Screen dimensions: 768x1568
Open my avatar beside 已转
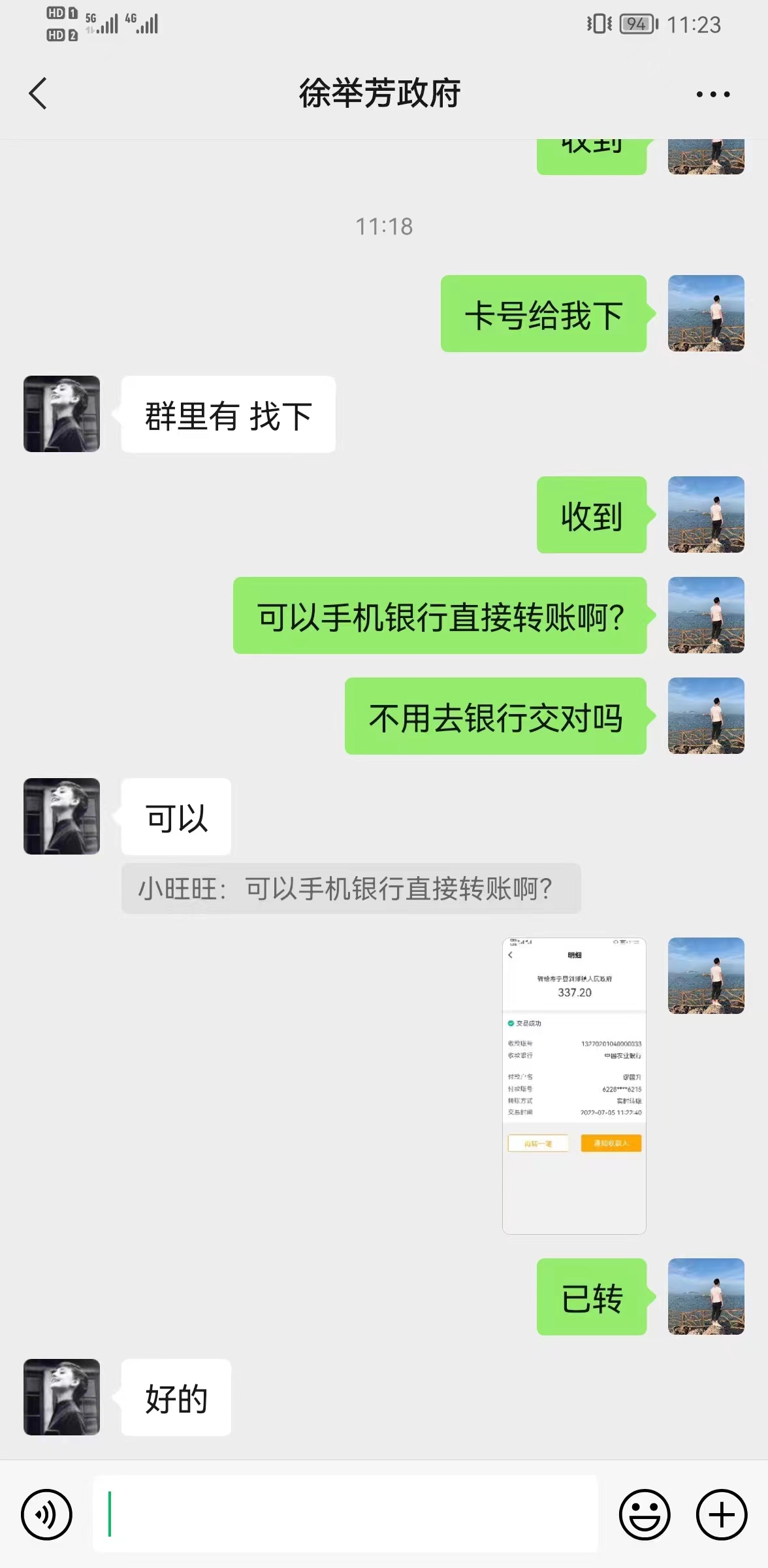pos(706,1296)
